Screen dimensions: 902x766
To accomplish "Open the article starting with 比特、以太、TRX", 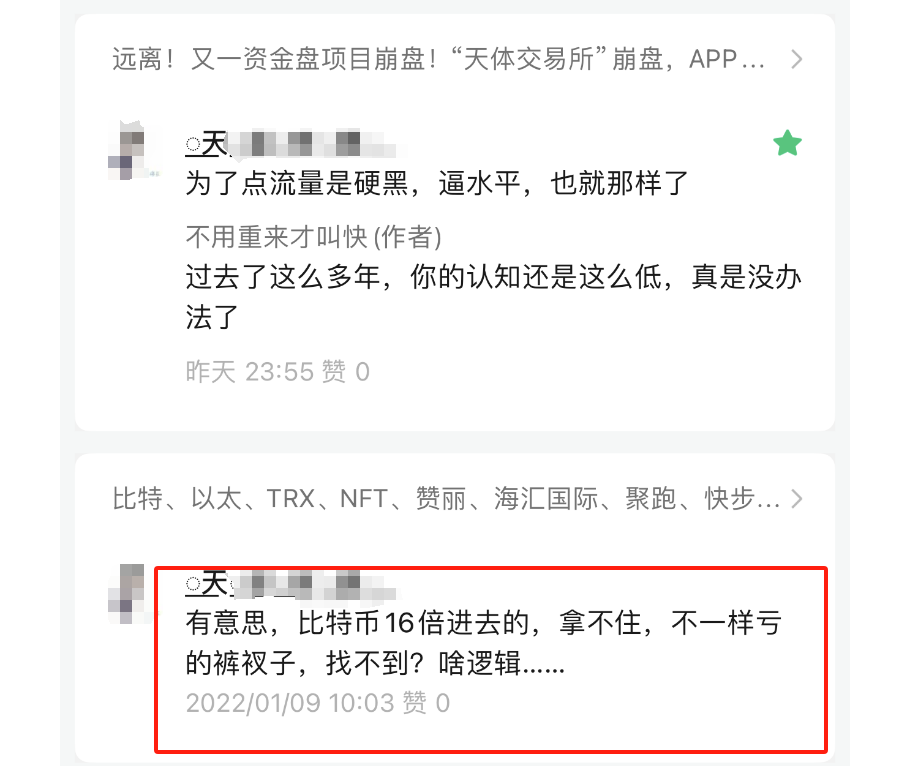I will (x=446, y=499).
